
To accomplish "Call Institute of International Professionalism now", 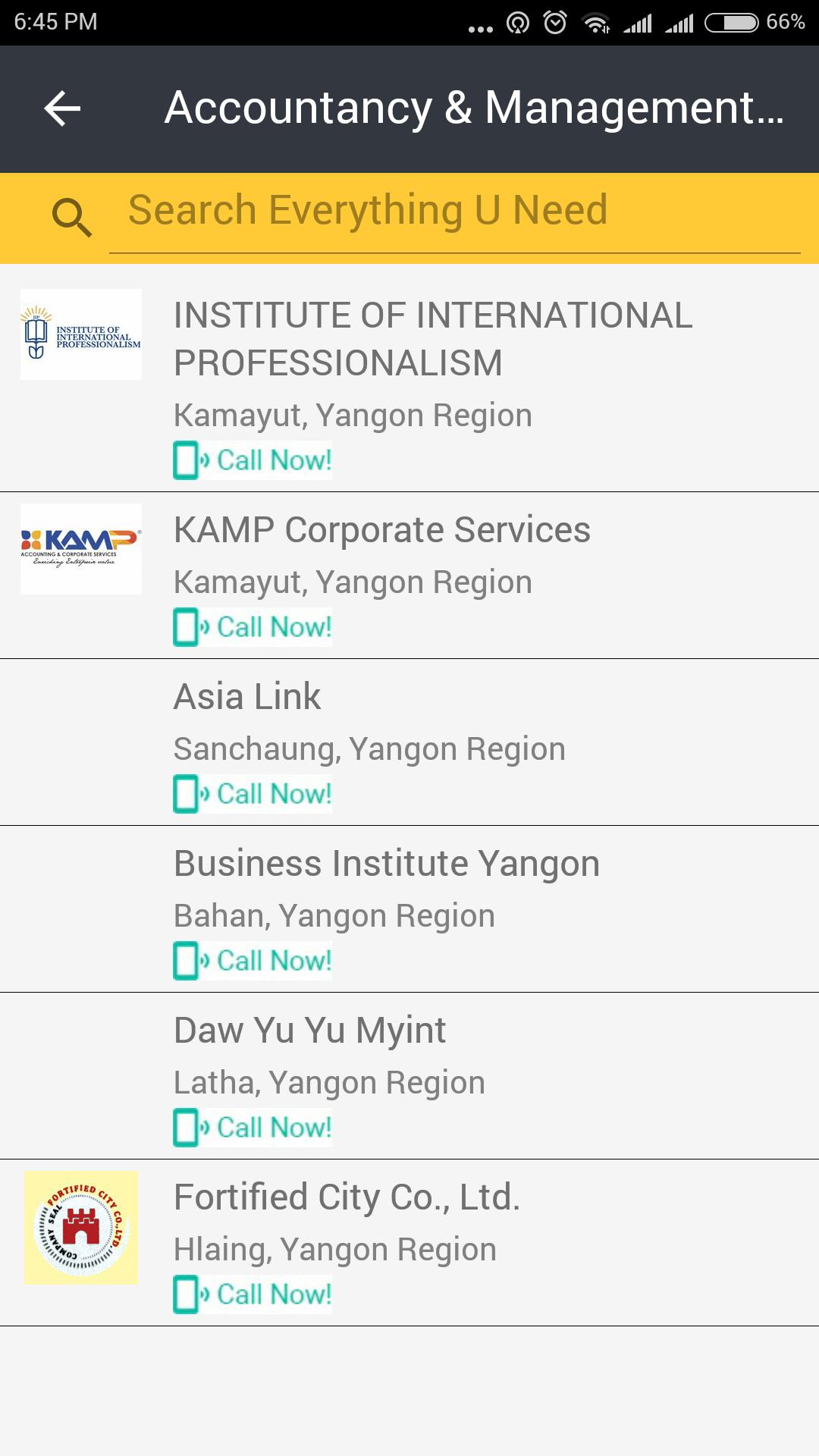I will point(253,460).
